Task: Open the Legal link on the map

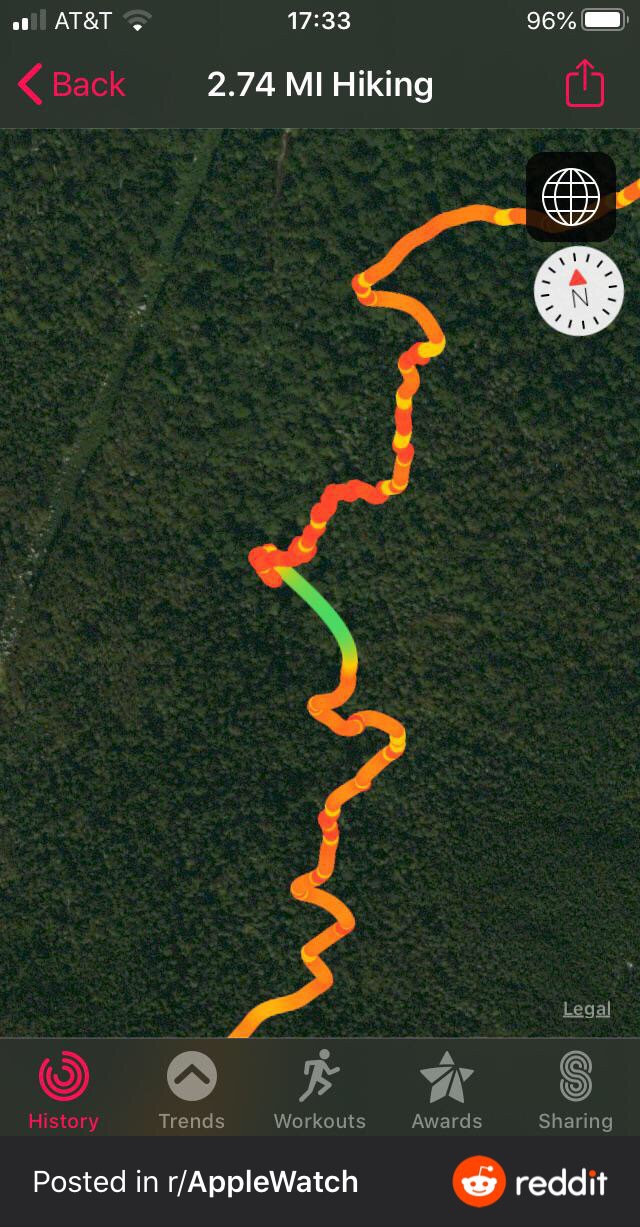Action: coord(587,1008)
